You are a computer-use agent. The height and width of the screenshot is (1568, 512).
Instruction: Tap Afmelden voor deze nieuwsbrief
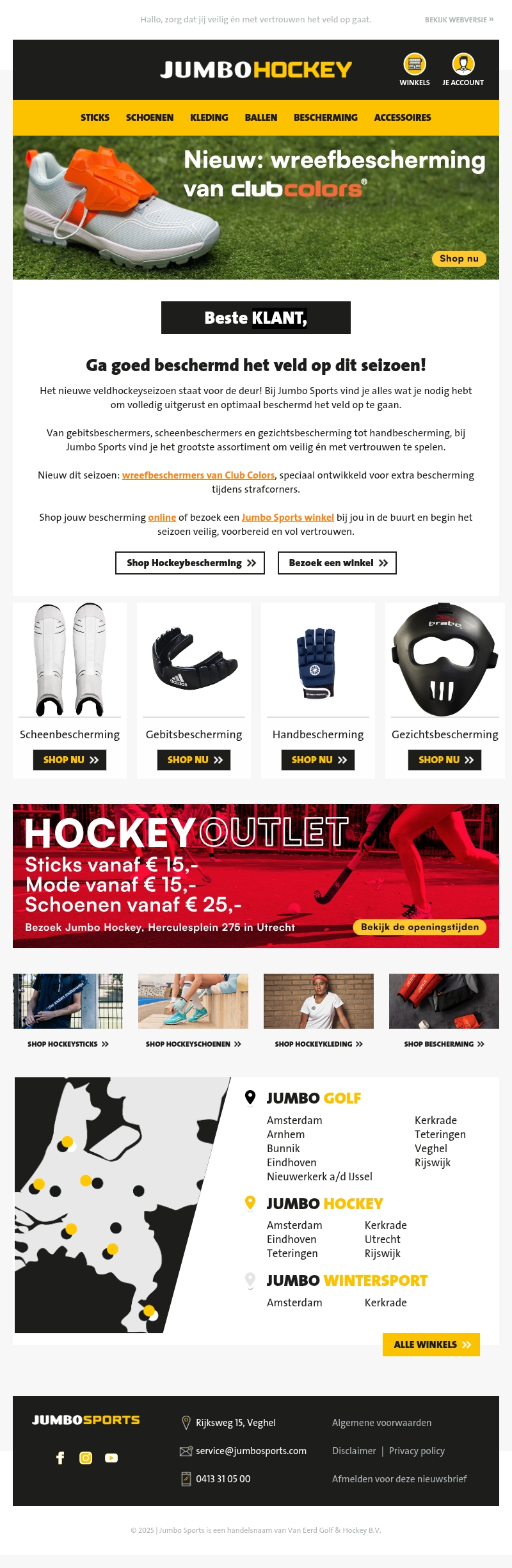(x=399, y=1479)
